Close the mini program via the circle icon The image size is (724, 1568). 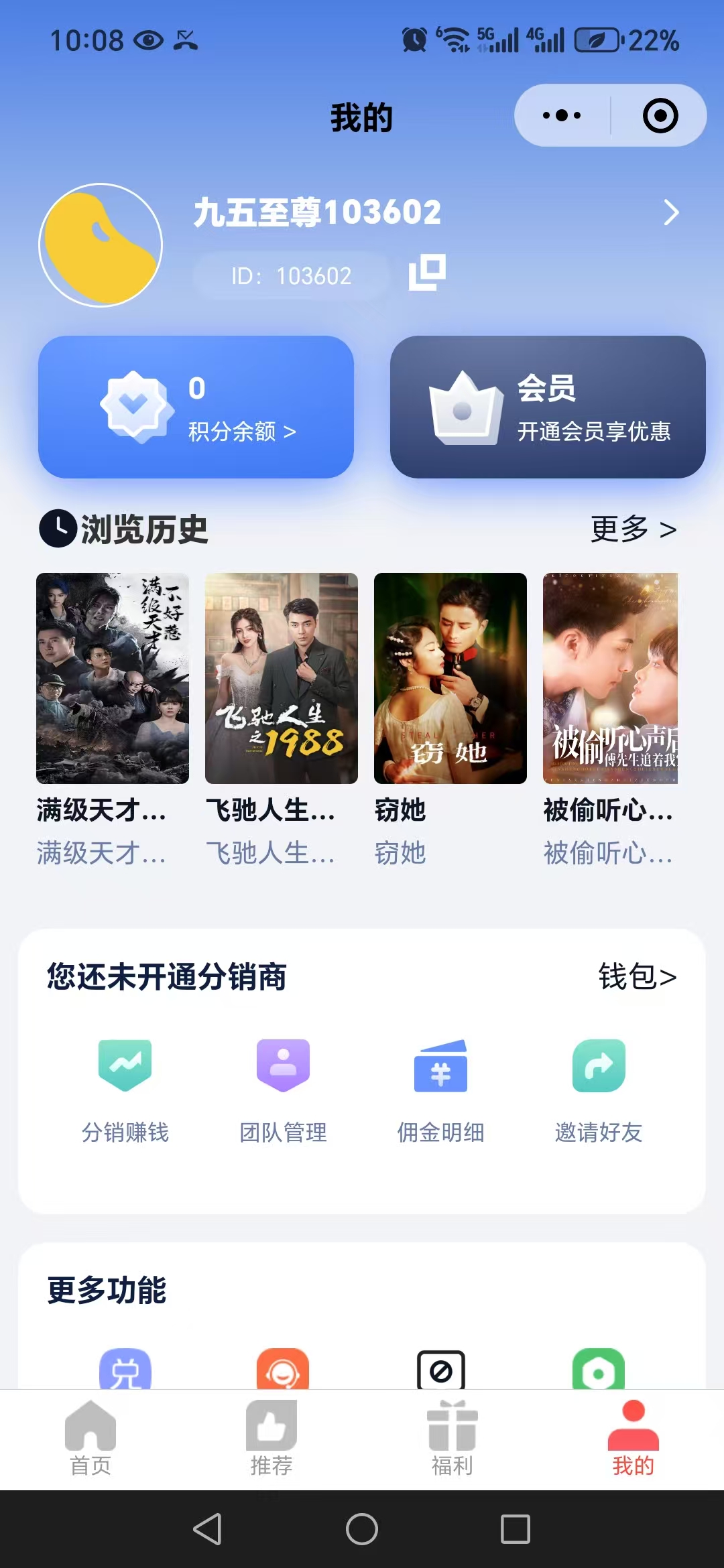(660, 115)
